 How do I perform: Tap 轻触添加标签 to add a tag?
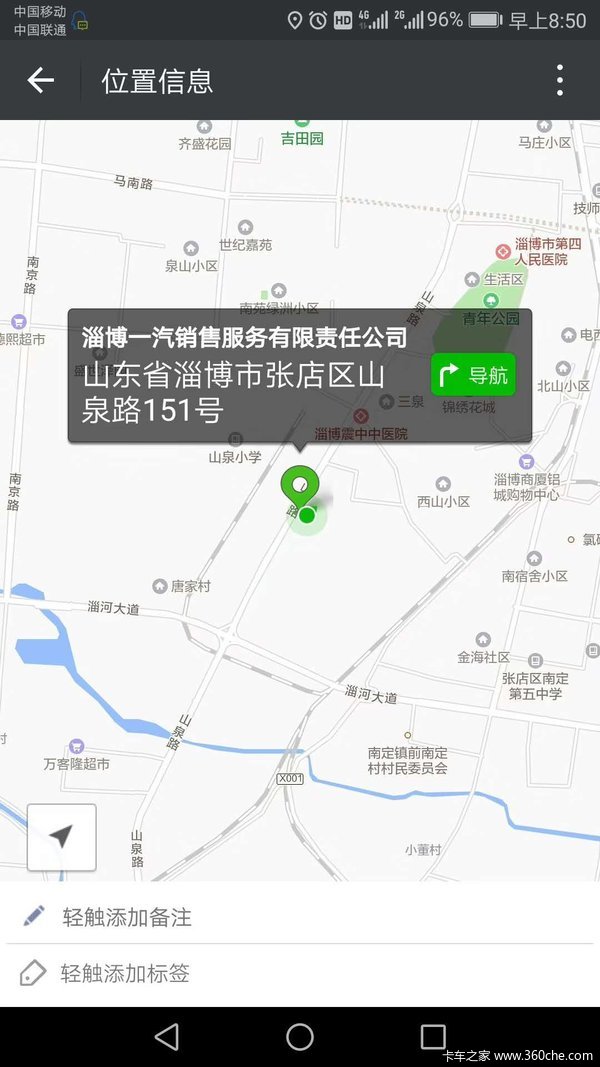(125, 973)
